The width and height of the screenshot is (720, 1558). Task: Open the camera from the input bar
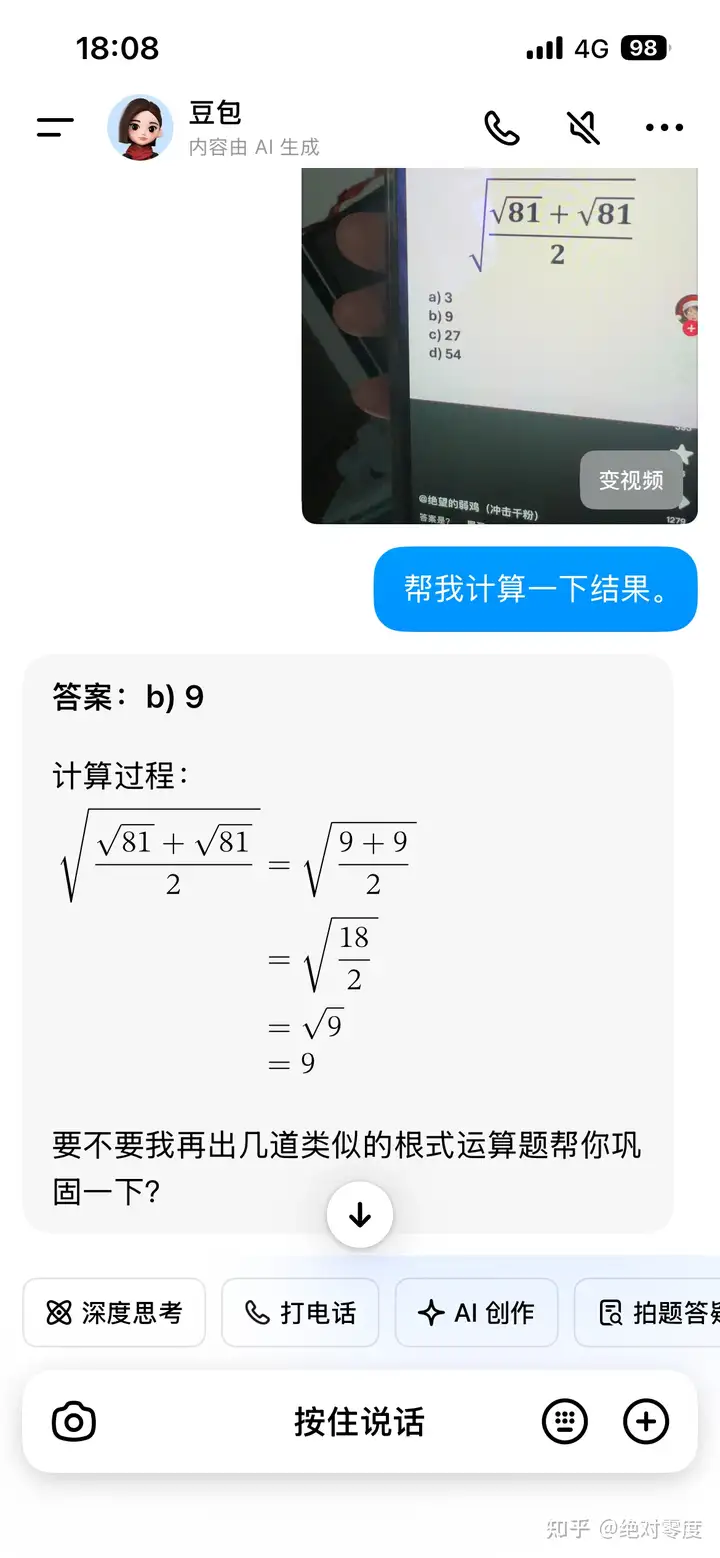74,1421
